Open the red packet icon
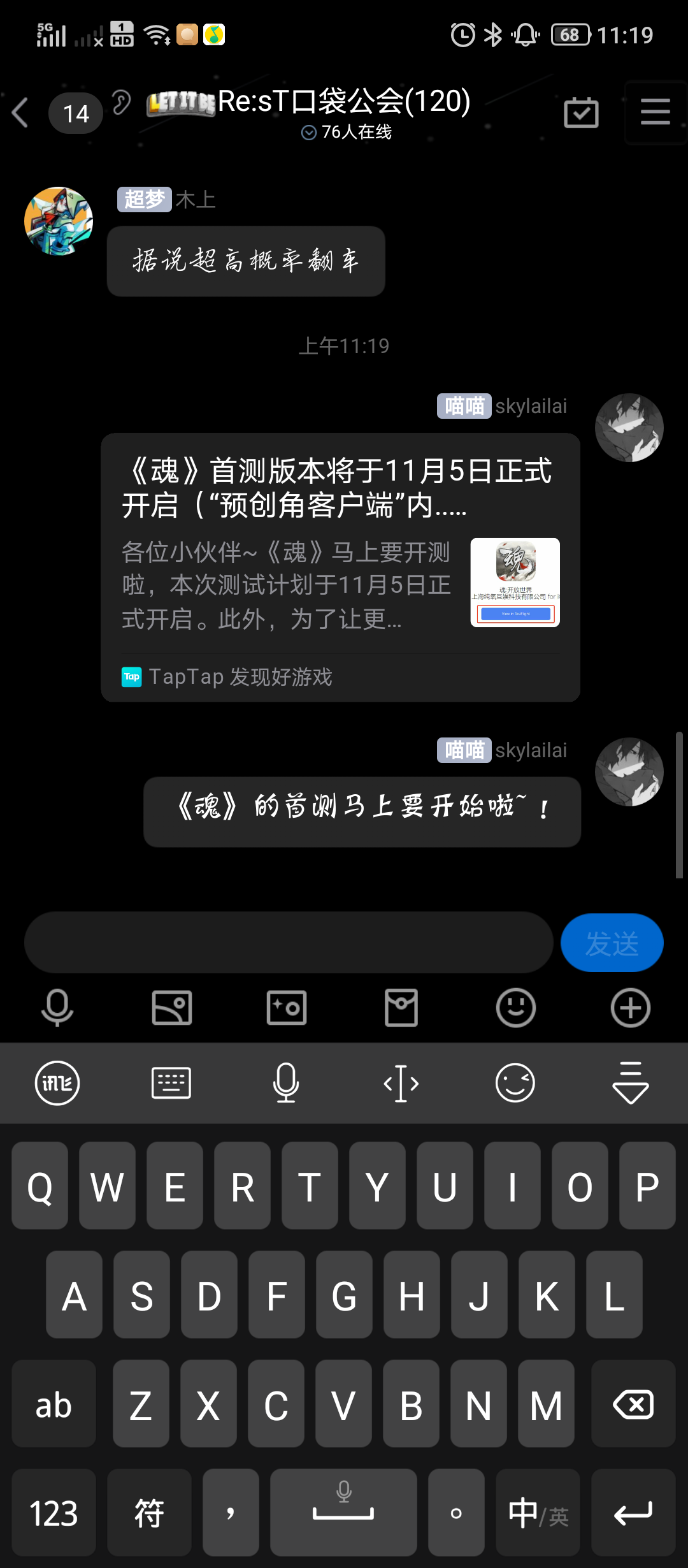688x1568 pixels. [401, 1008]
